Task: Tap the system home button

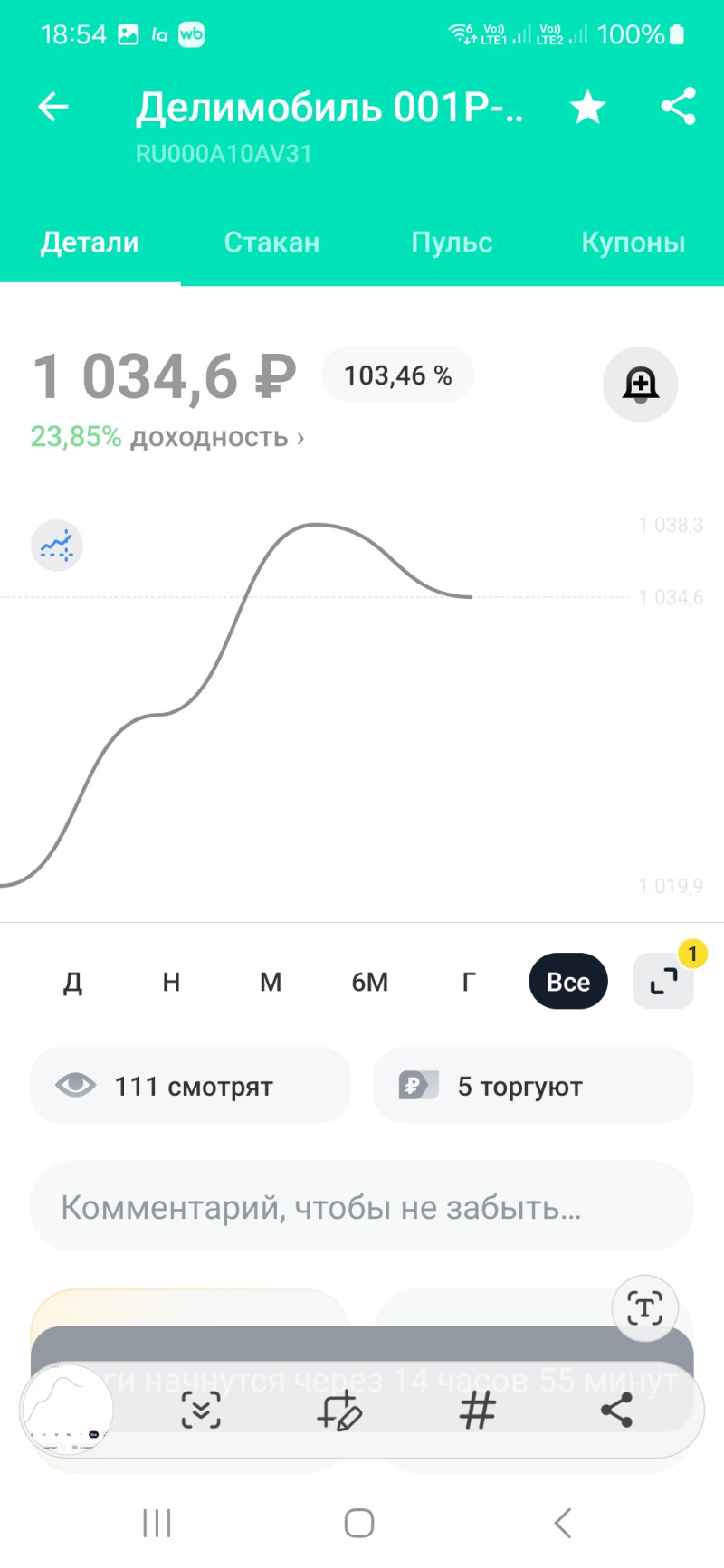Action: (x=359, y=1523)
